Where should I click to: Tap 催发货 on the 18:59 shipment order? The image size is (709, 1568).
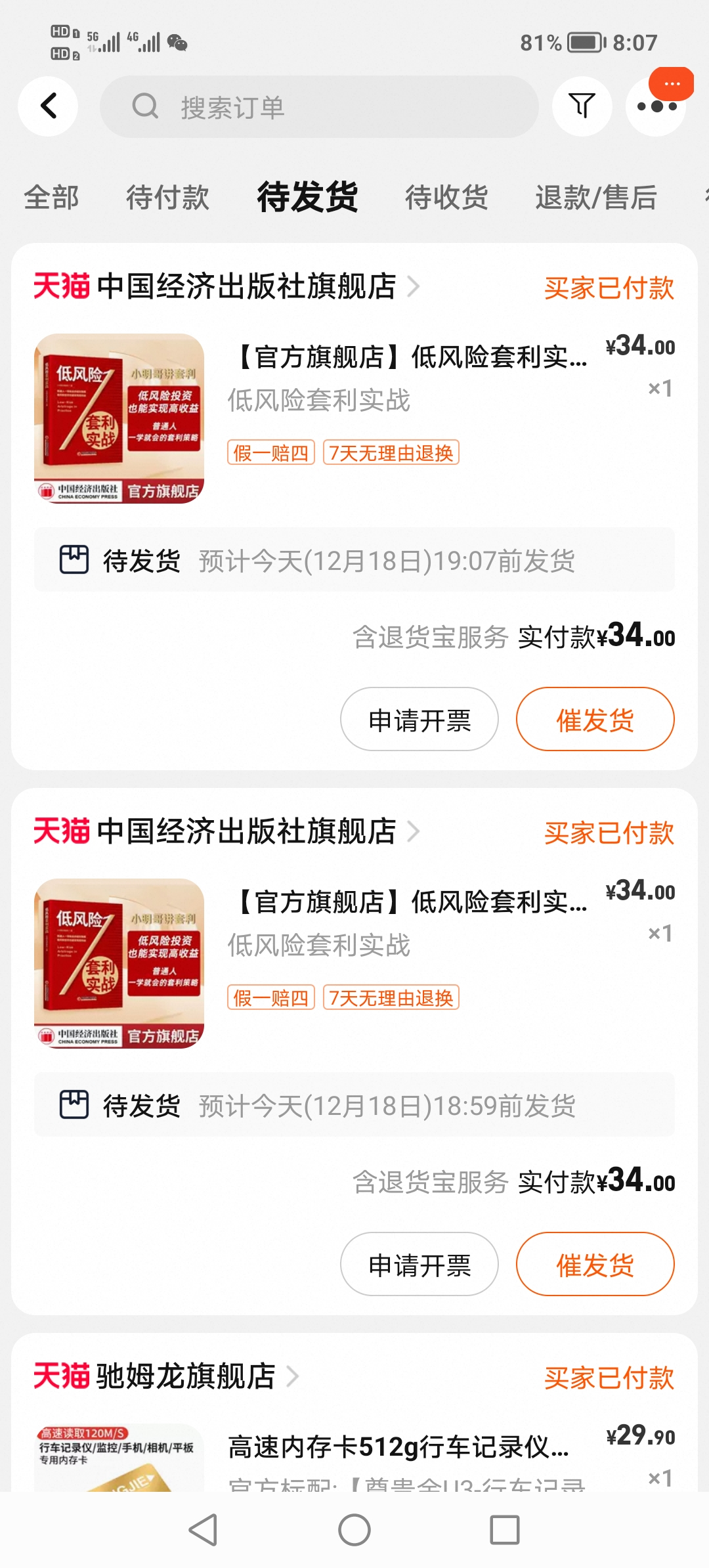pyautogui.click(x=595, y=1265)
